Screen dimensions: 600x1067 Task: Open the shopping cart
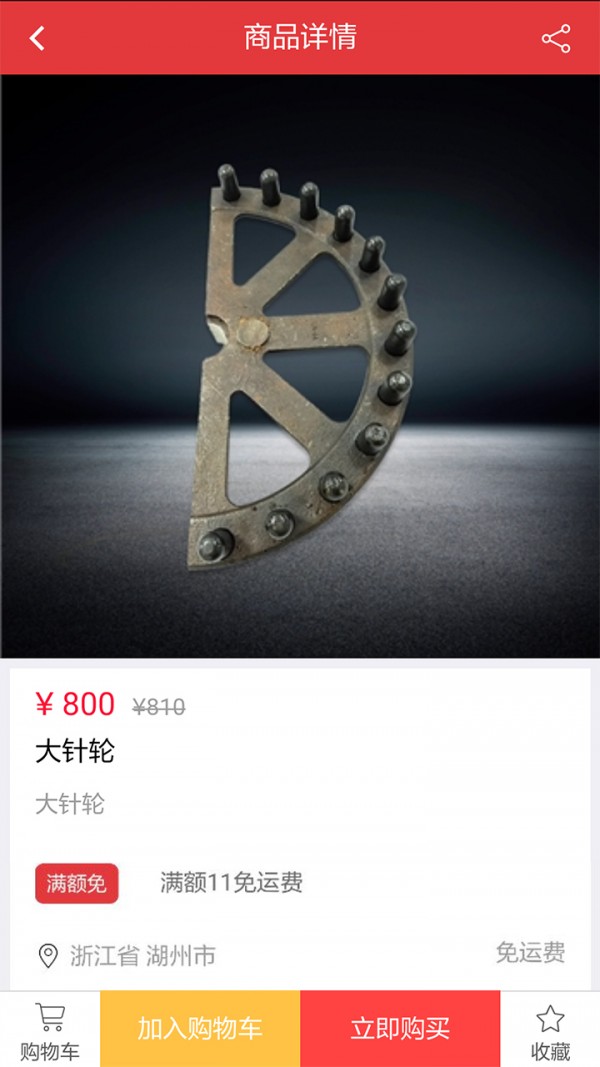[x=50, y=1030]
